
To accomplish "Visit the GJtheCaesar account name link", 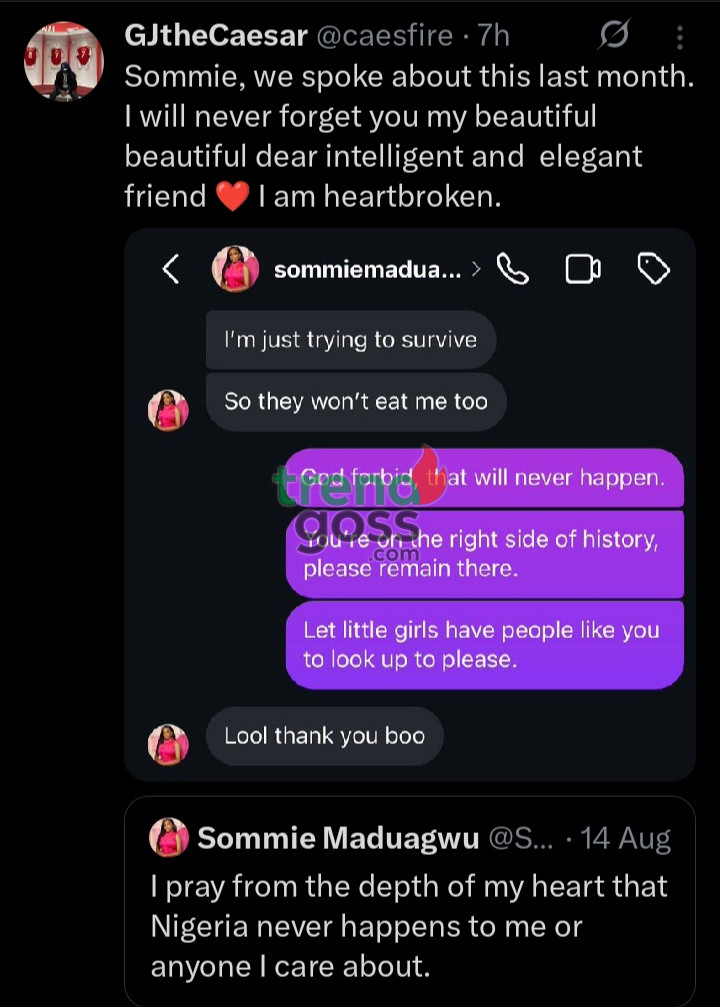I will tap(216, 36).
